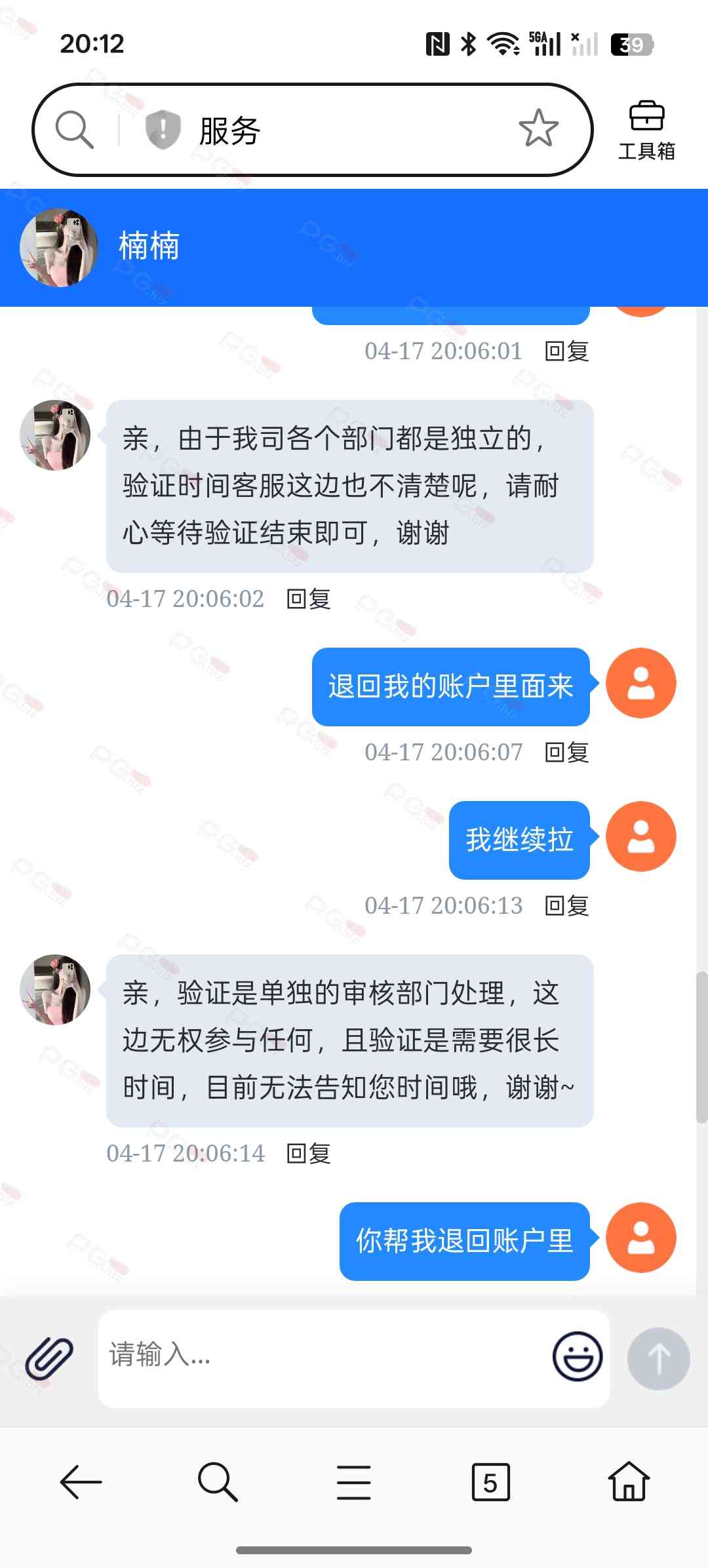Attach a file with the paperclip
This screenshot has height=1568, width=708.
click(x=49, y=1358)
